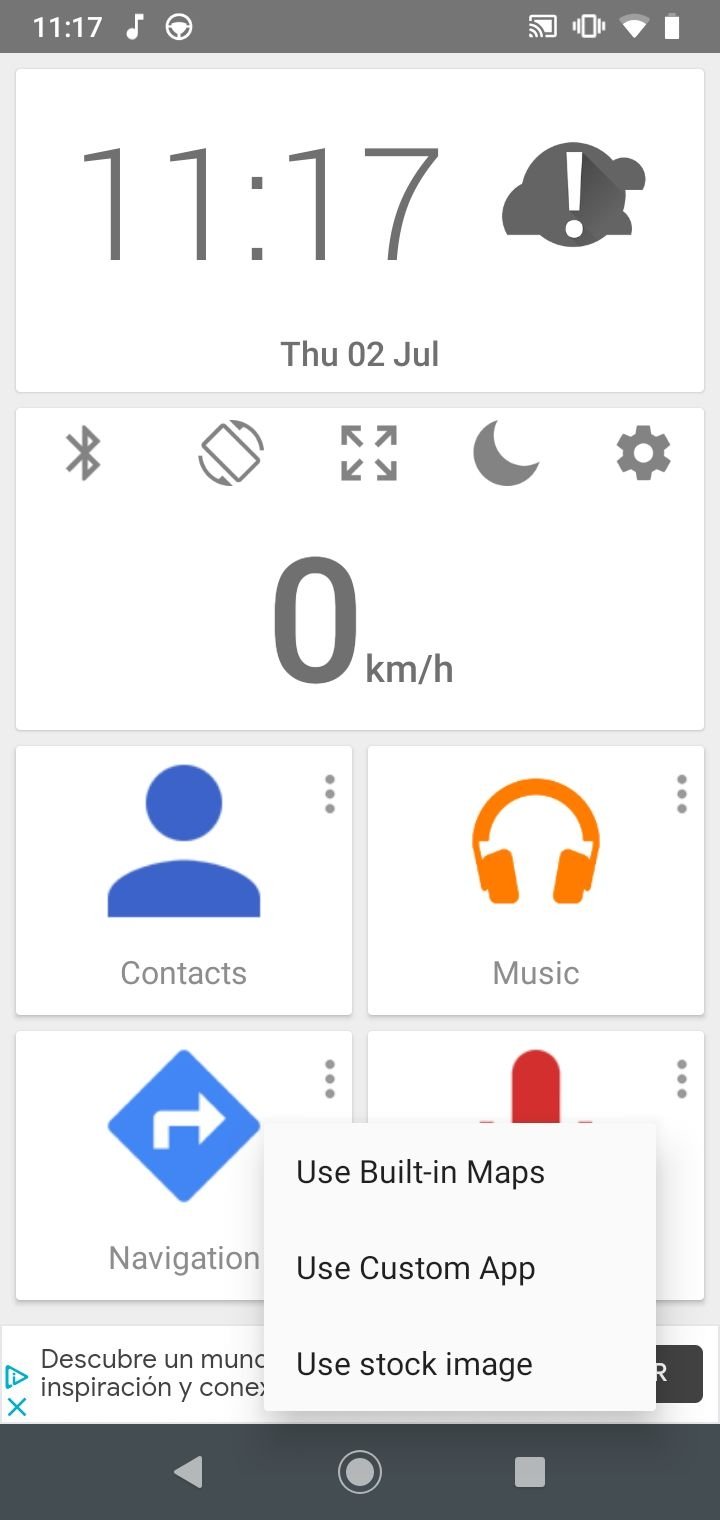Go to the home screen
This screenshot has width=720, height=1520.
point(360,1471)
